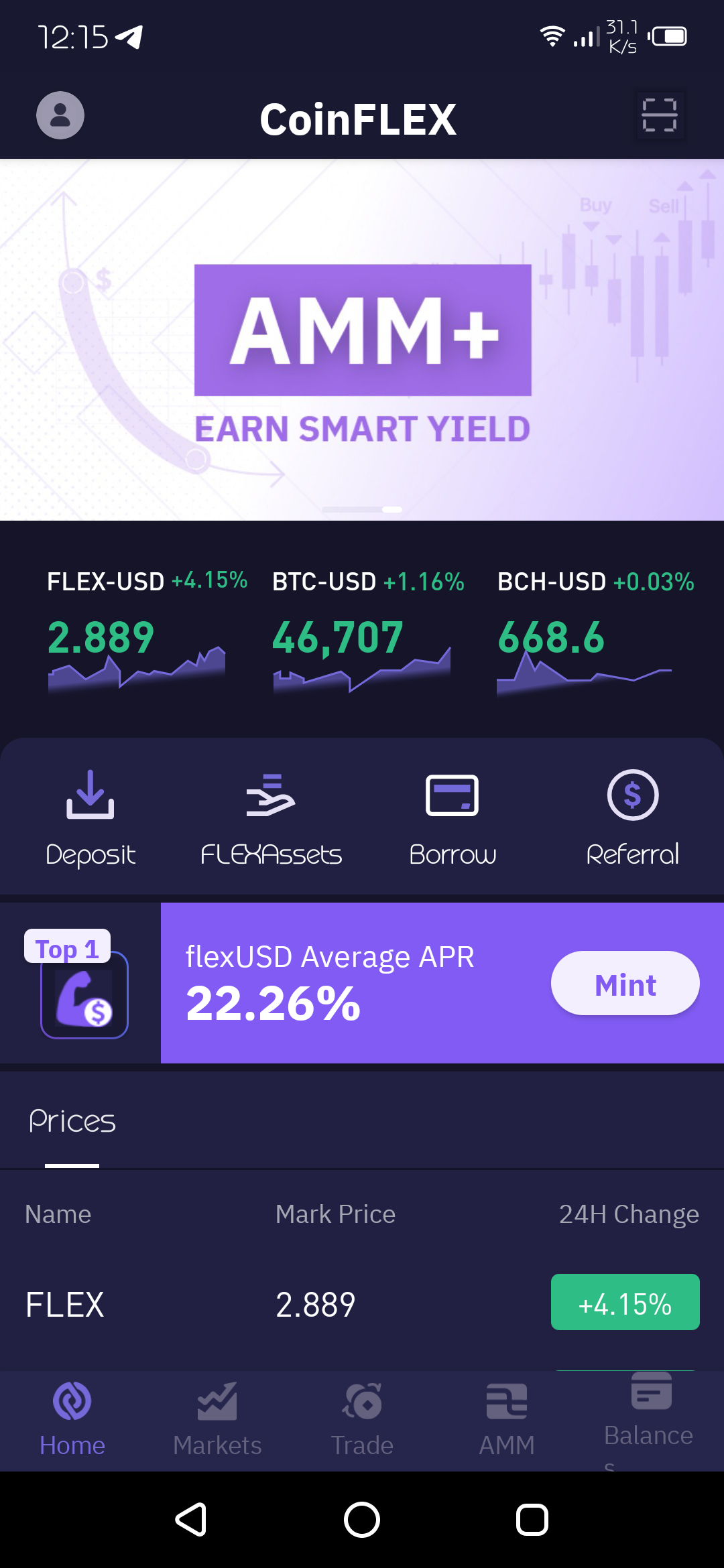
Task: Tap the Mint button for flexUSD
Action: (x=625, y=983)
